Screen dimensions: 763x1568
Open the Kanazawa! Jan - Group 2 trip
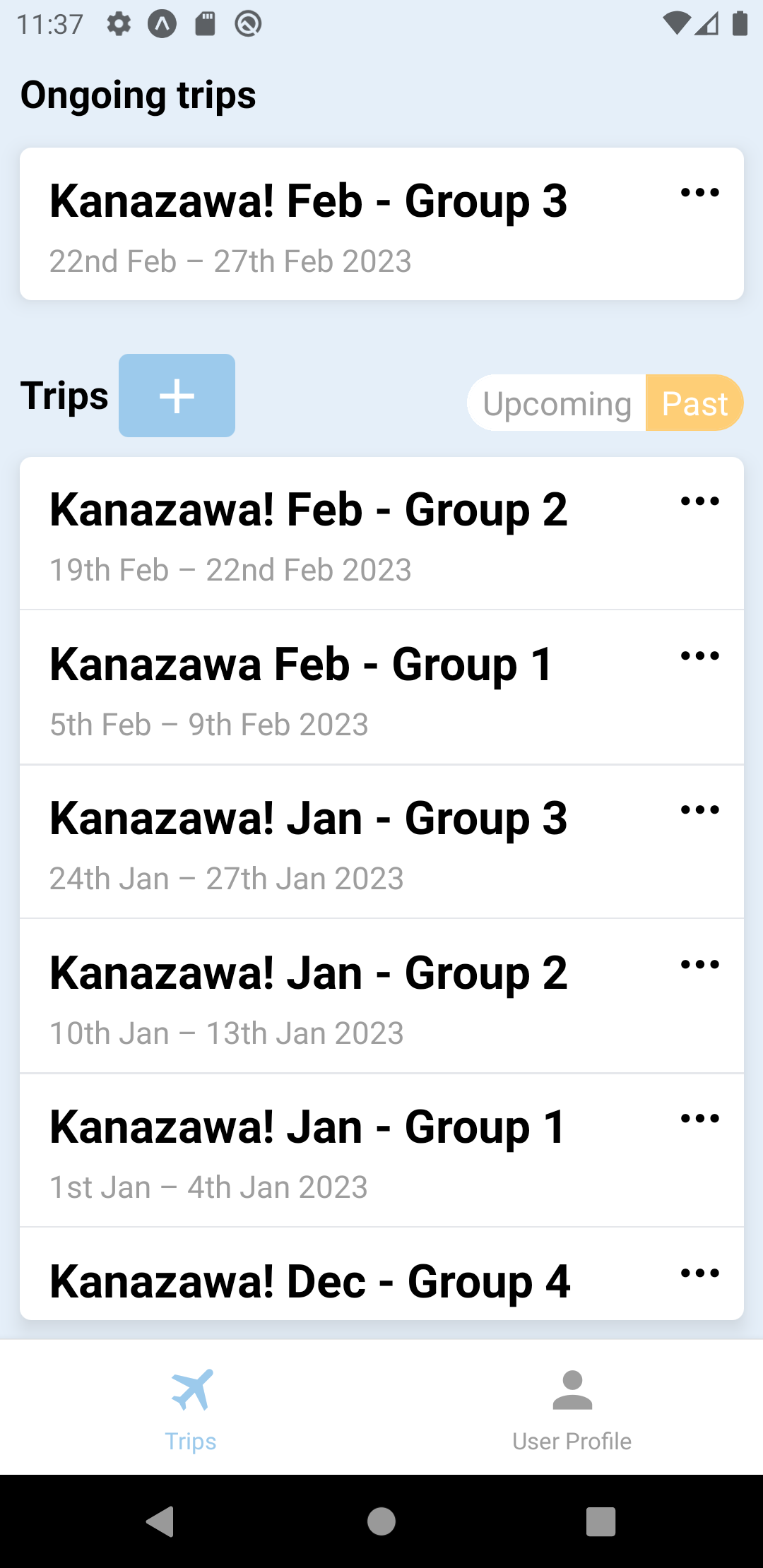[308, 997]
